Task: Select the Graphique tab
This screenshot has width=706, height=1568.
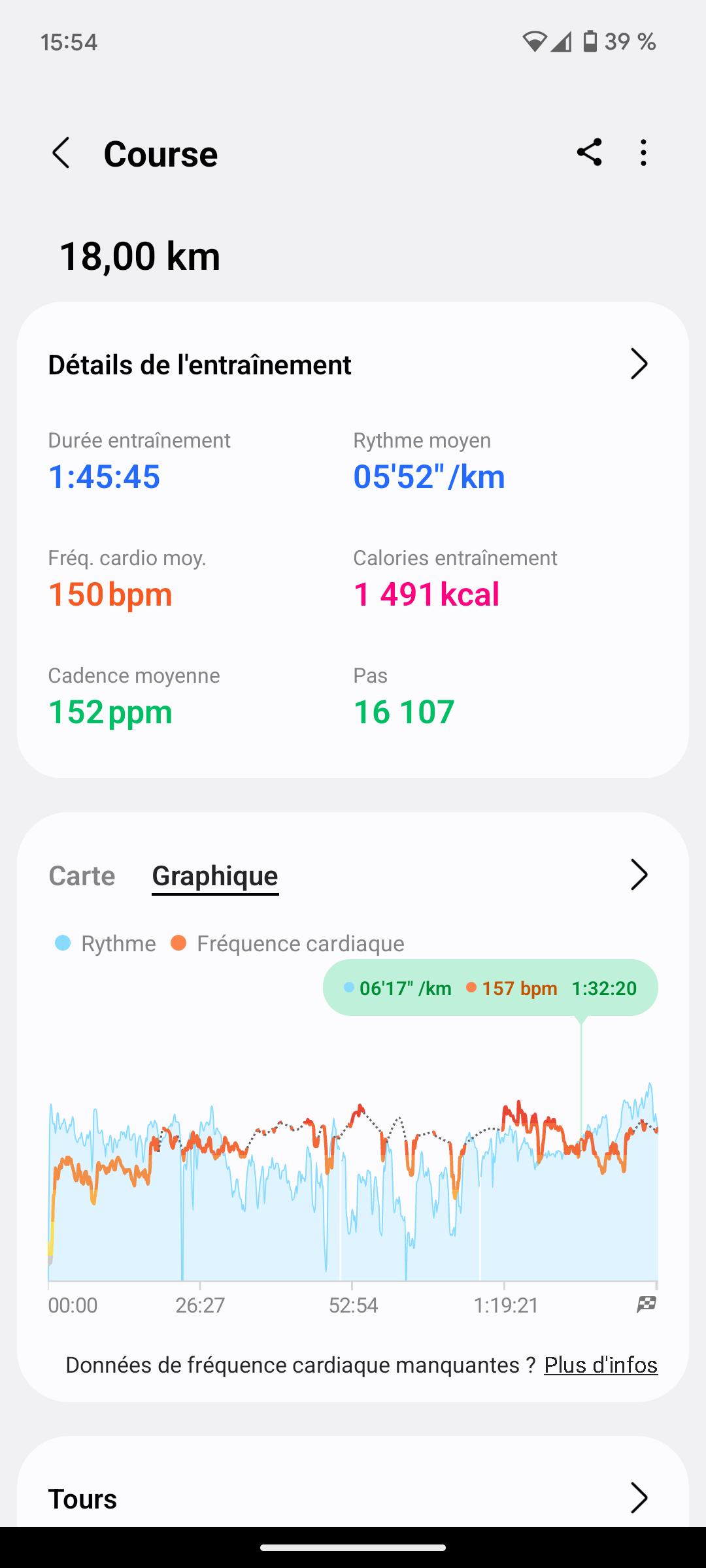Action: 215,876
